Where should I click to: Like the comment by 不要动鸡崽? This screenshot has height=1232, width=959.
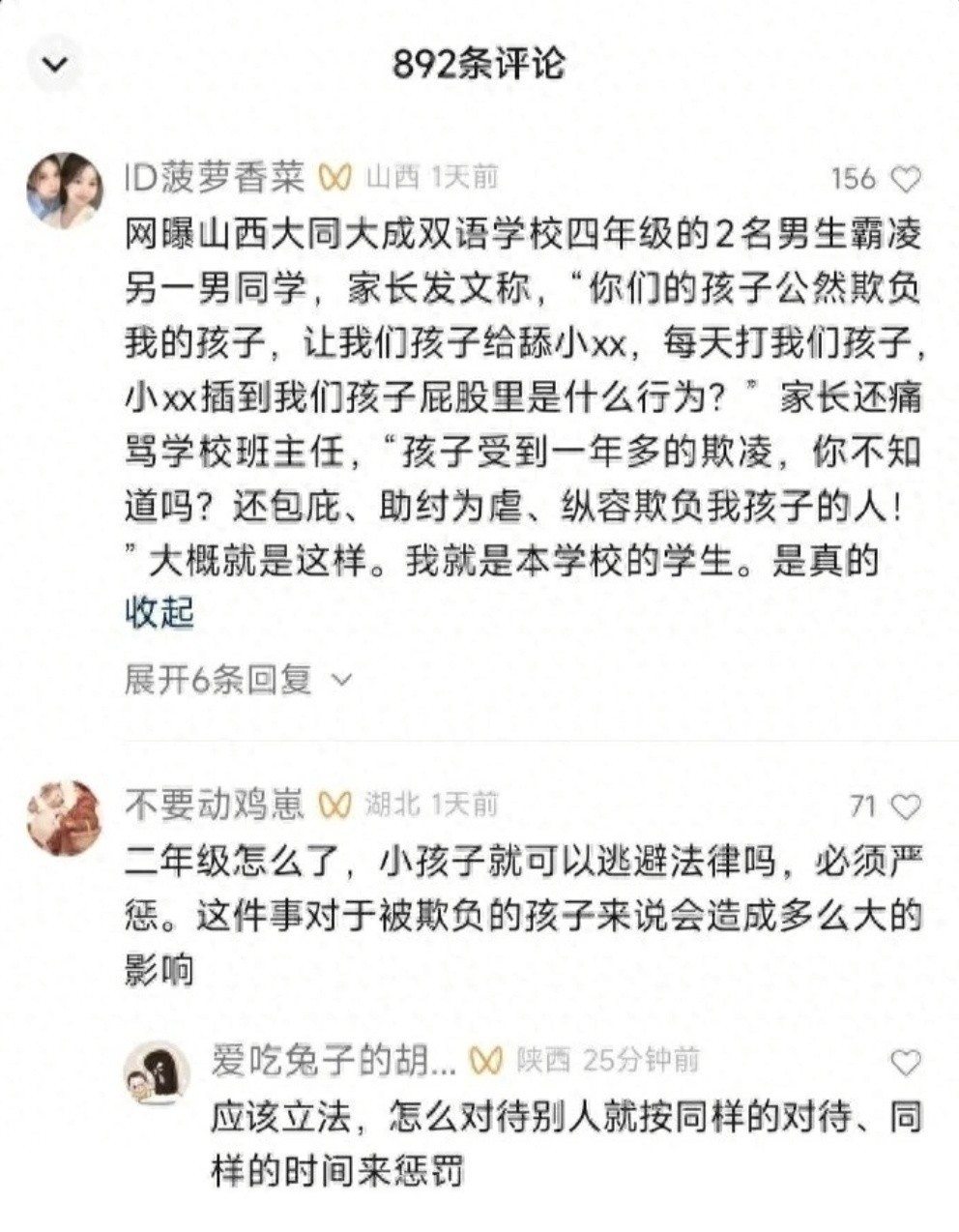pos(905,807)
